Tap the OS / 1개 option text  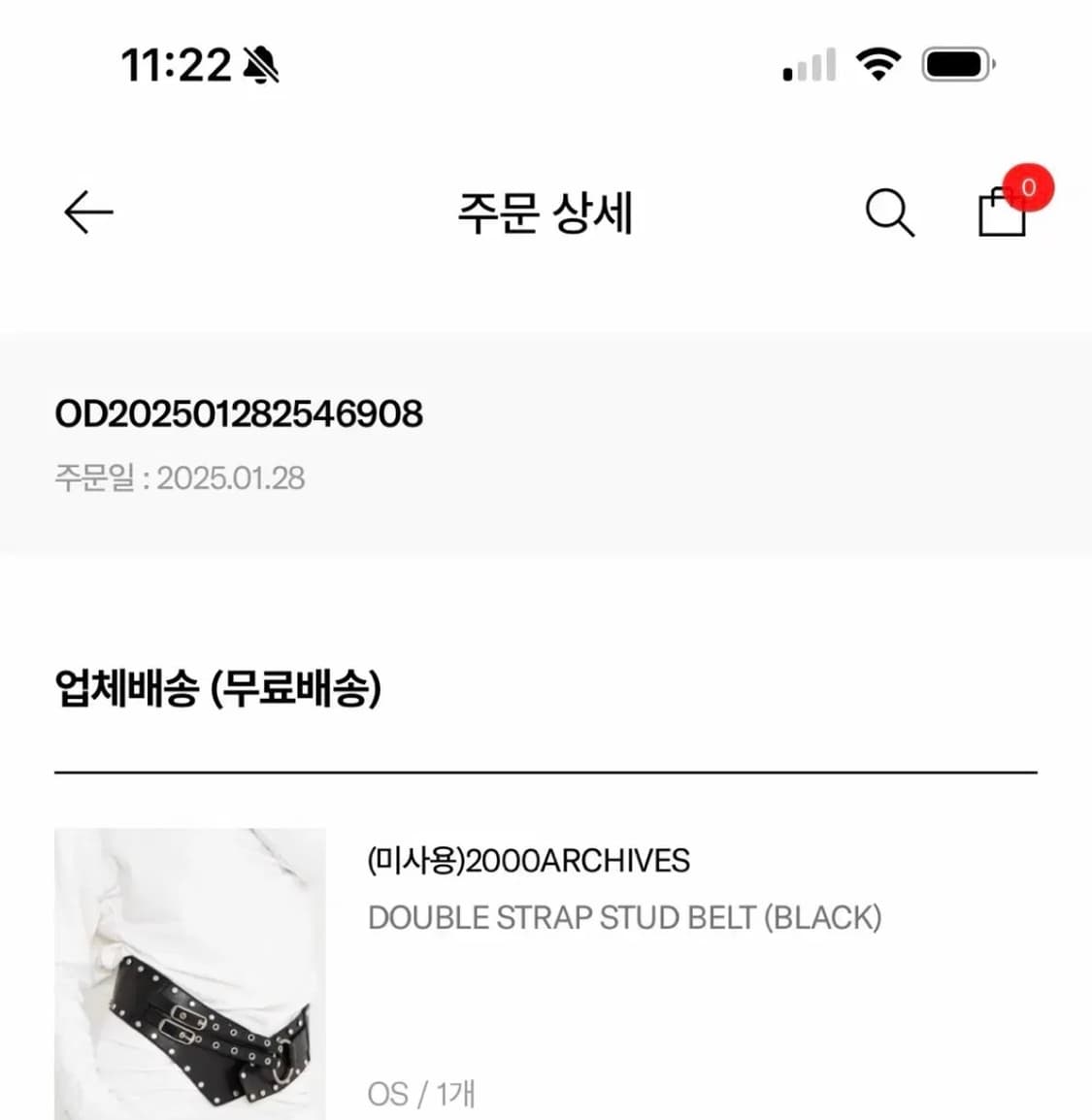[420, 1095]
